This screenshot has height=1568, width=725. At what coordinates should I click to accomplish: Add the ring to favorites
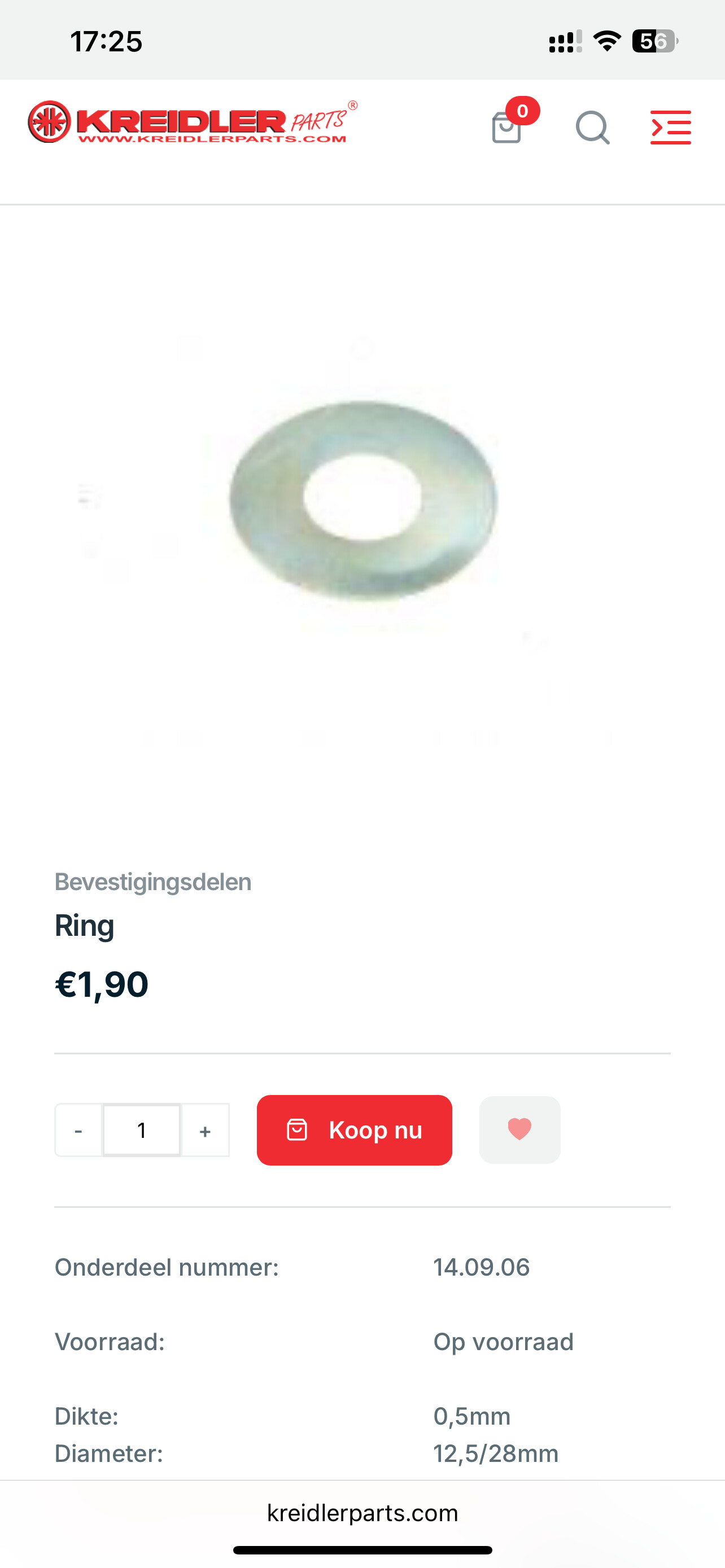point(519,1130)
